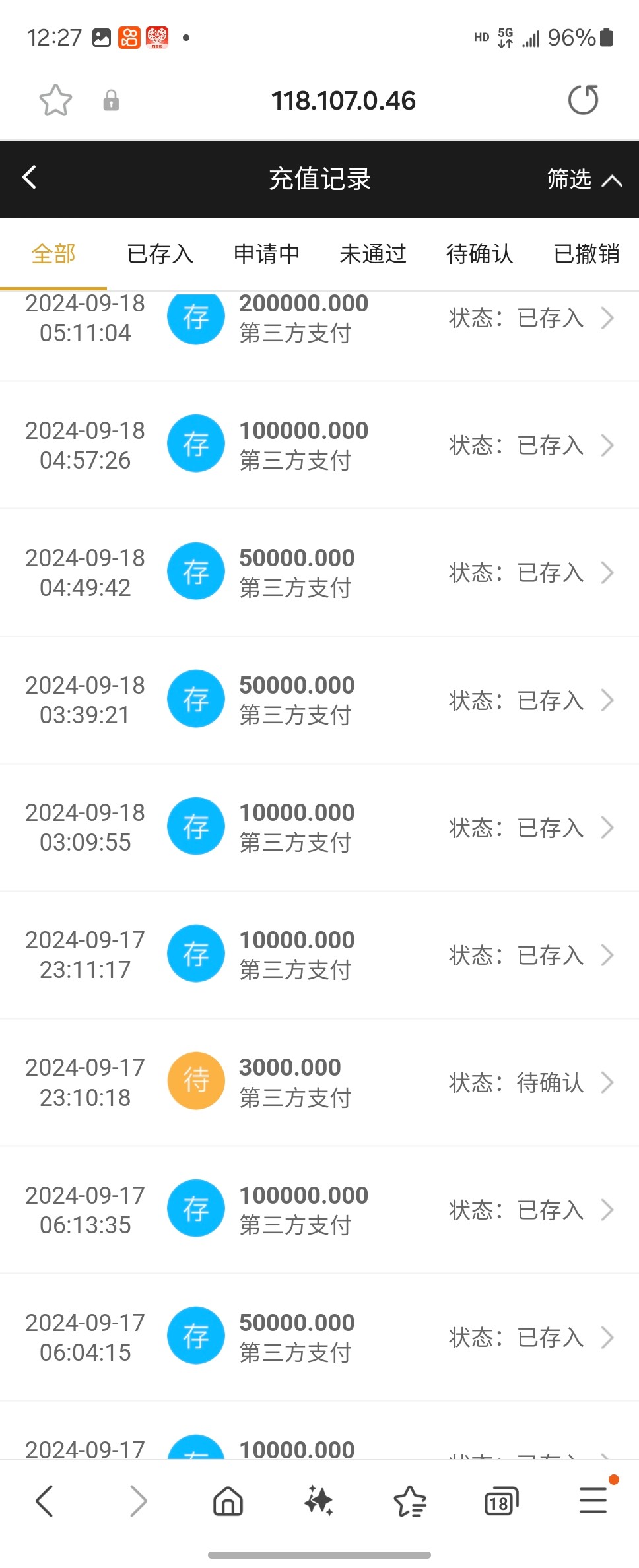
Task: Select the 待确认 tab
Action: [480, 254]
